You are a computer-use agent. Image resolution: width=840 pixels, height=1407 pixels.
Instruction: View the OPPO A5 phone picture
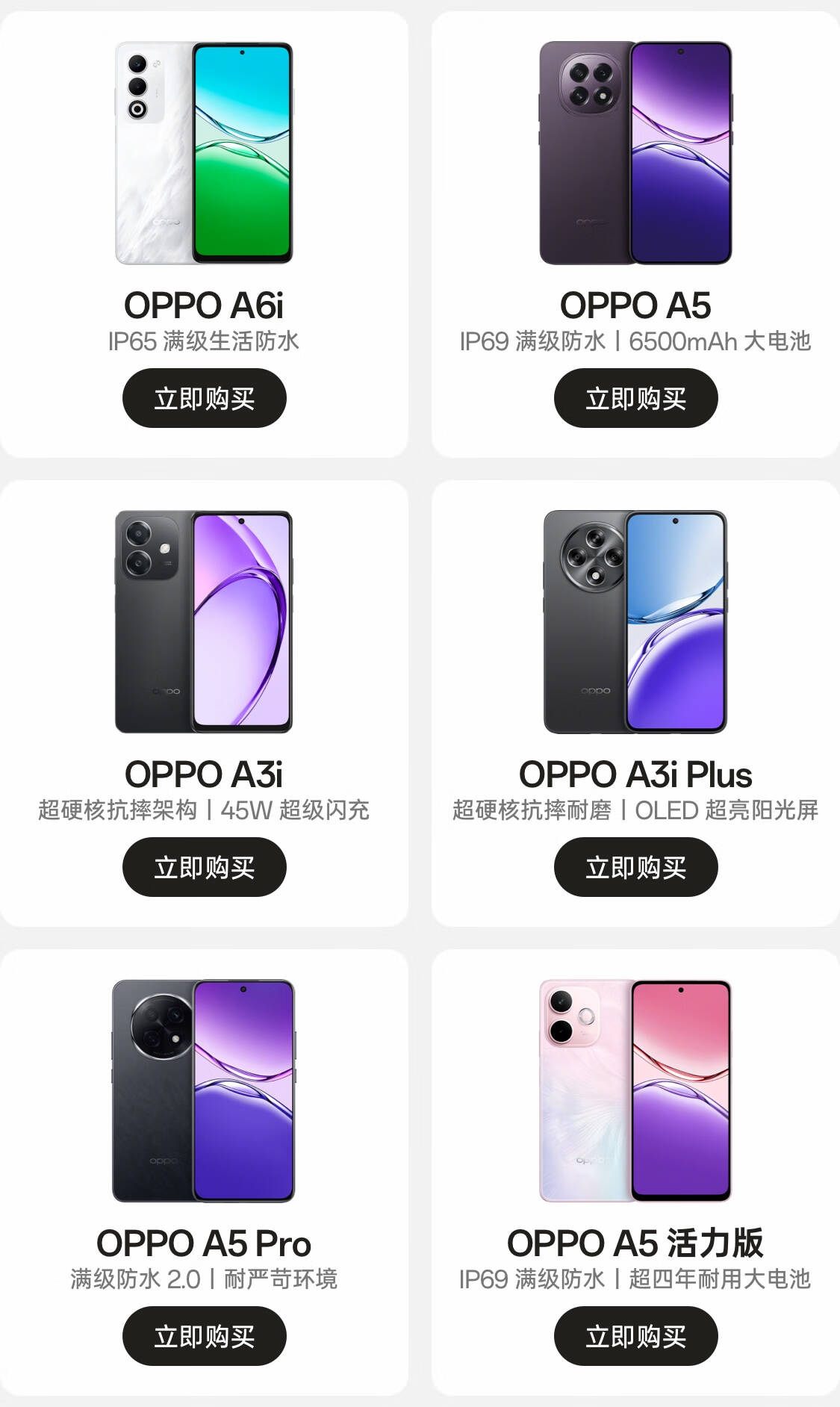pyautogui.click(x=635, y=153)
